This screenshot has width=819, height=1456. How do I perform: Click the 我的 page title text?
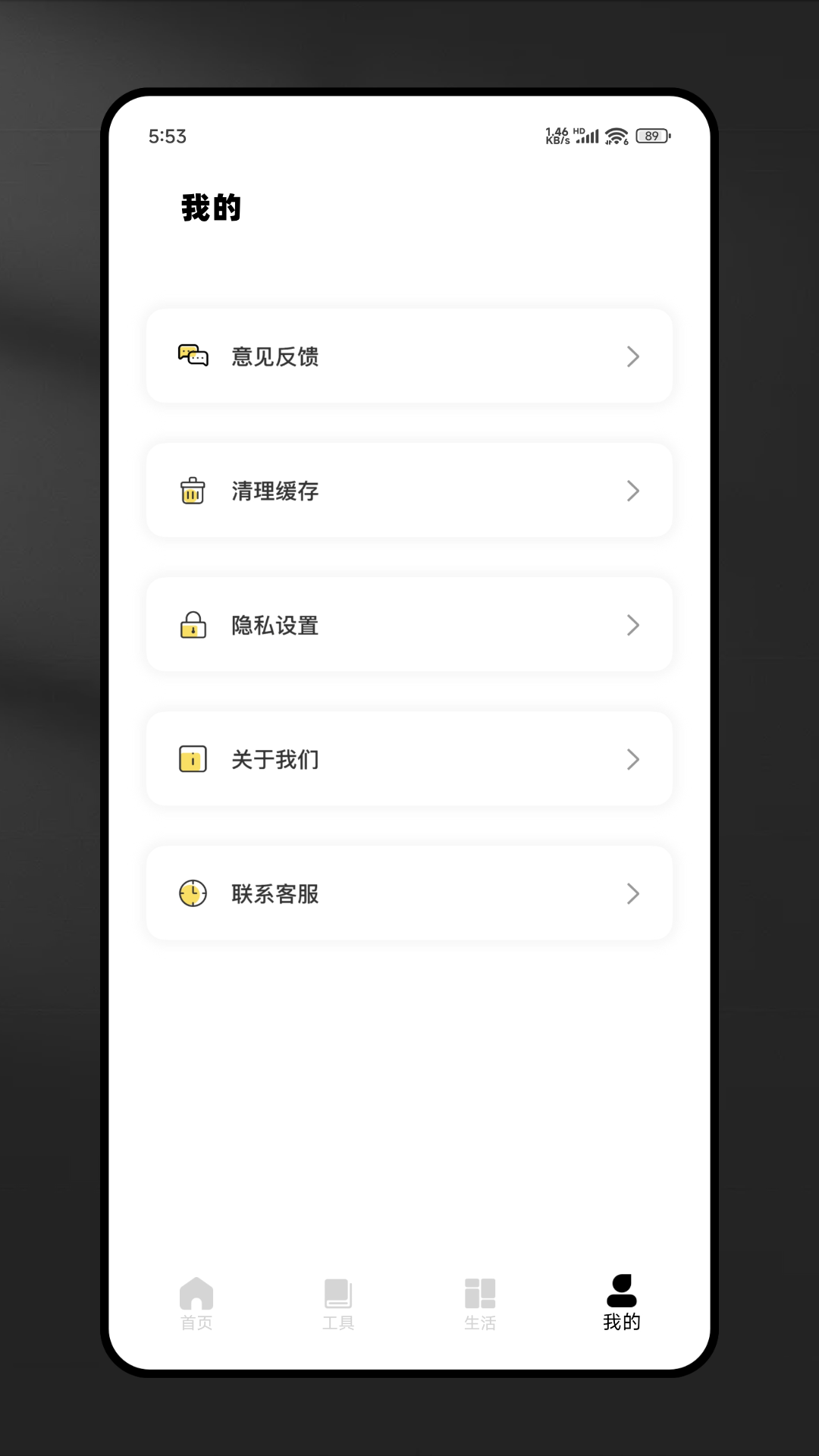coord(209,208)
